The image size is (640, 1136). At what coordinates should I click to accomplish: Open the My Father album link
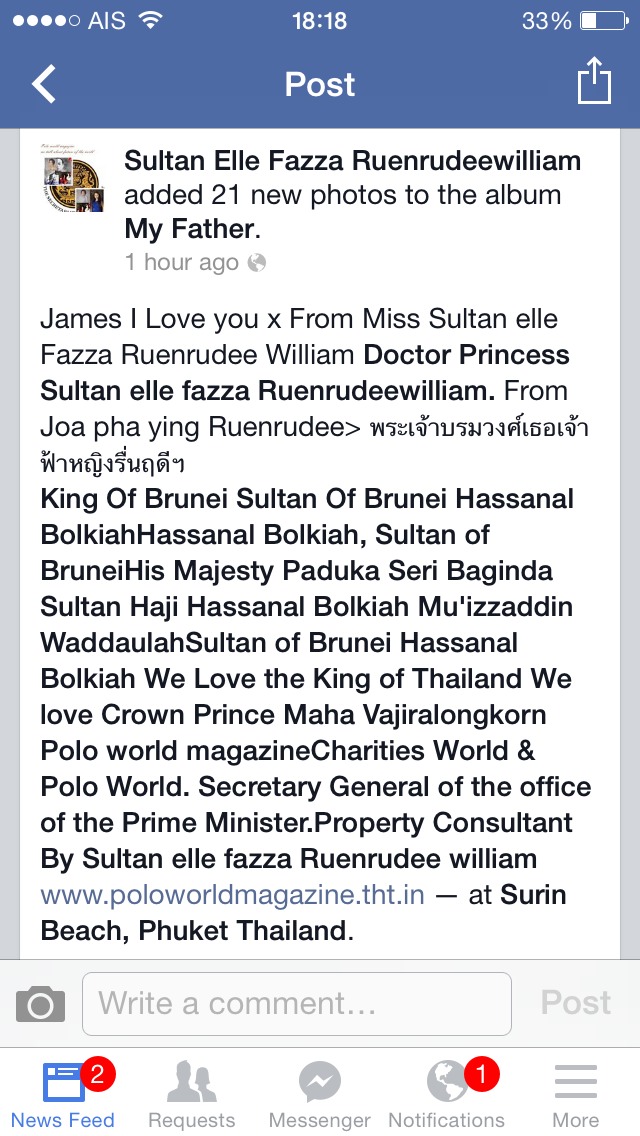click(189, 230)
